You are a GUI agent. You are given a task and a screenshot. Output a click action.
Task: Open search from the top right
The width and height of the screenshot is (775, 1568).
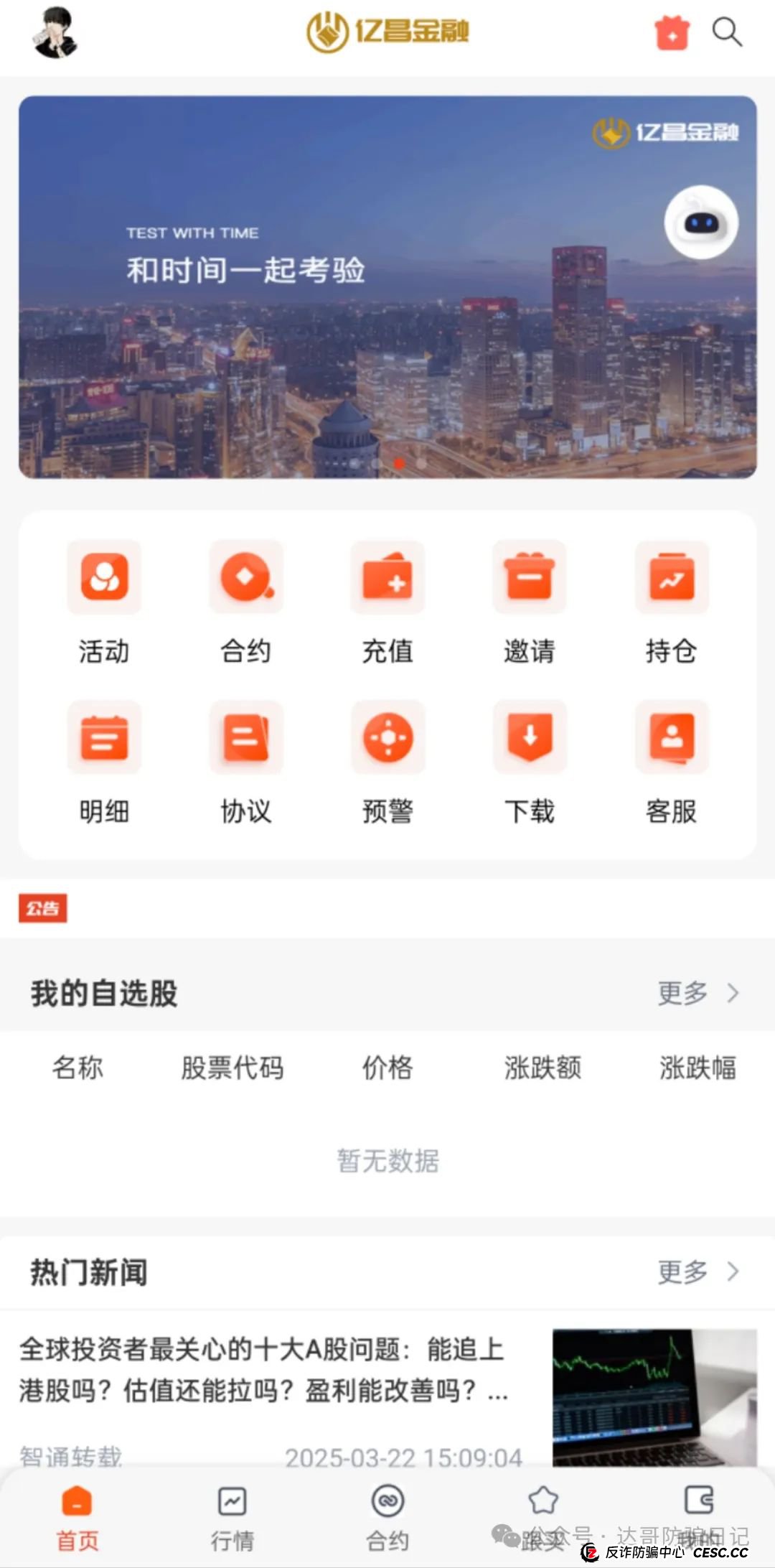[x=728, y=32]
